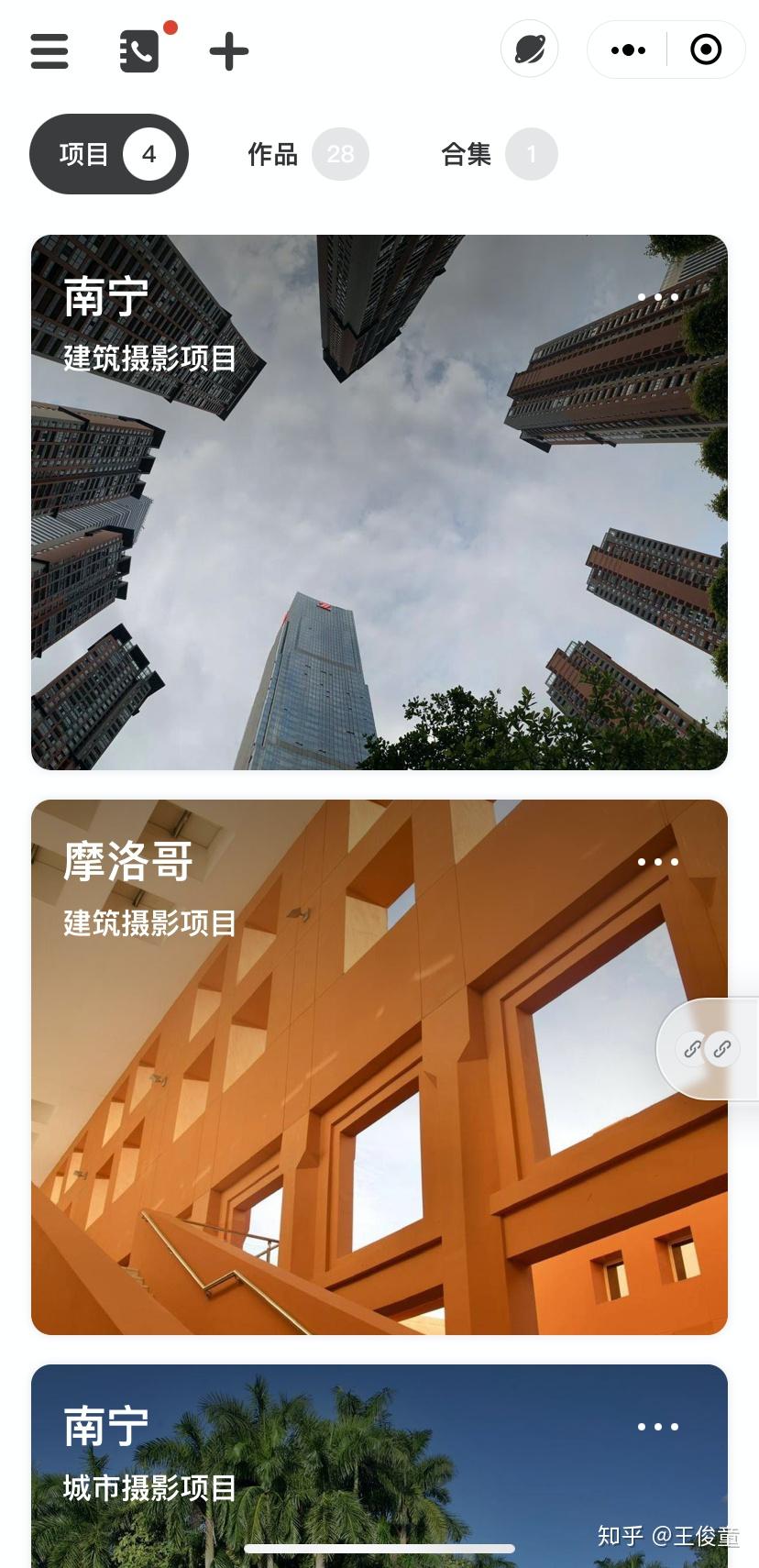Switch to the 作品 tab
The width and height of the screenshot is (759, 1568).
[x=308, y=154]
